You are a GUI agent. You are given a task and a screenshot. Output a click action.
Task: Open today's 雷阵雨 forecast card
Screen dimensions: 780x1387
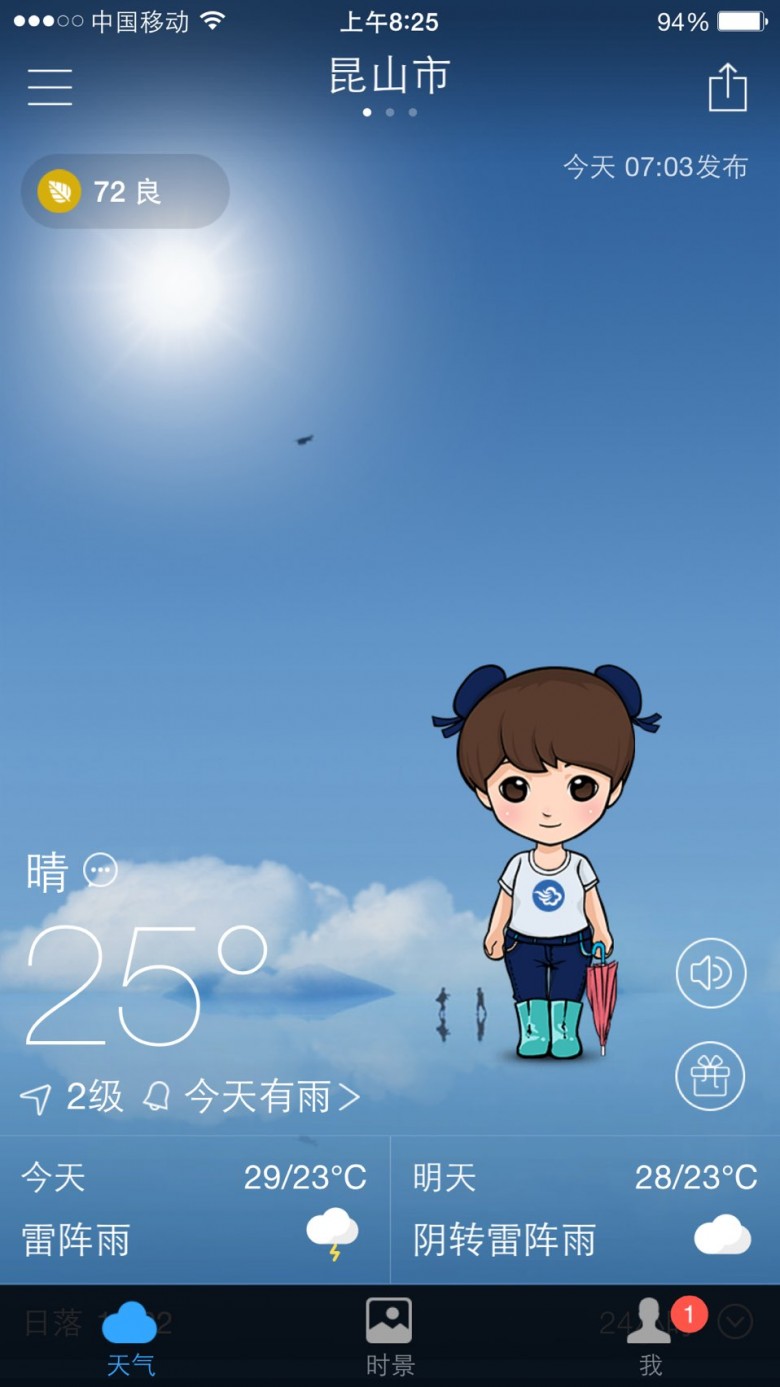coord(195,1210)
